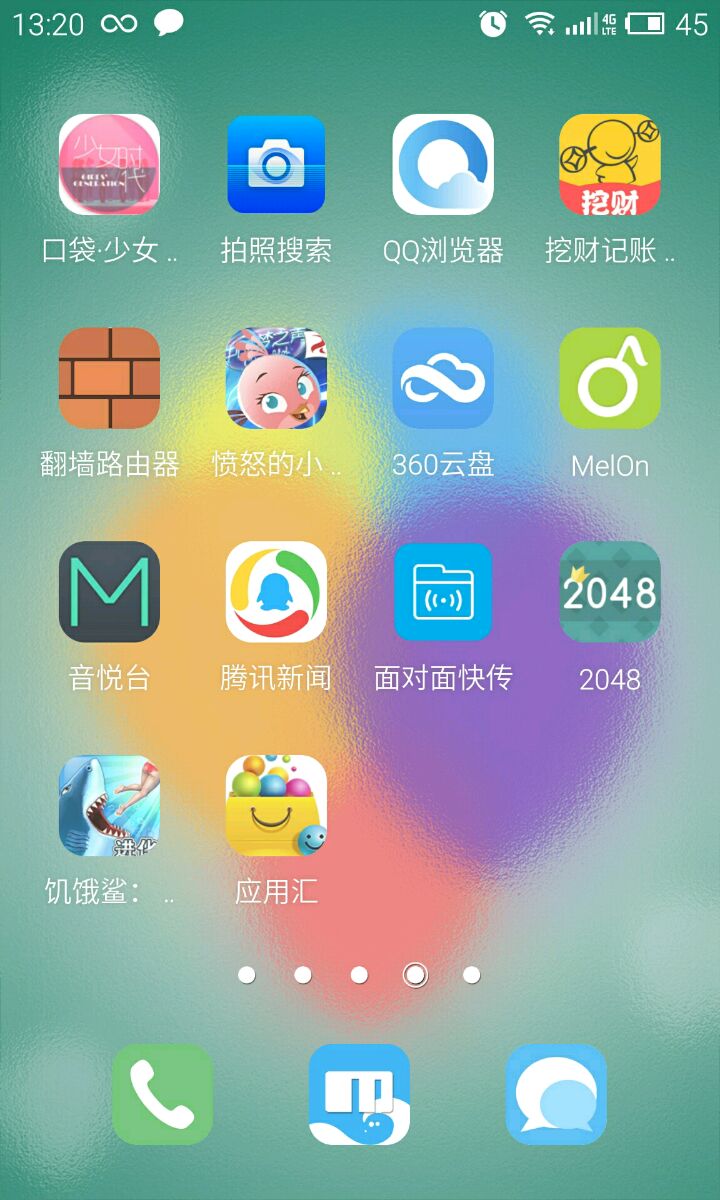Screen dimensions: 720x1200
Task: Open the 应用汇 app store
Action: 276,806
